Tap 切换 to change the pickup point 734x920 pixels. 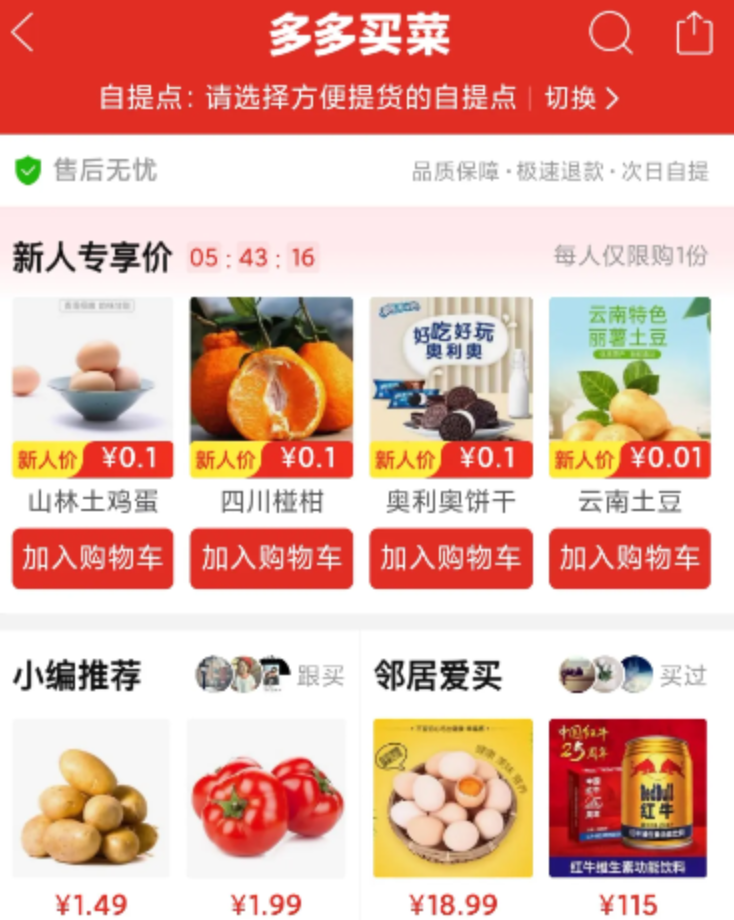[x=581, y=98]
